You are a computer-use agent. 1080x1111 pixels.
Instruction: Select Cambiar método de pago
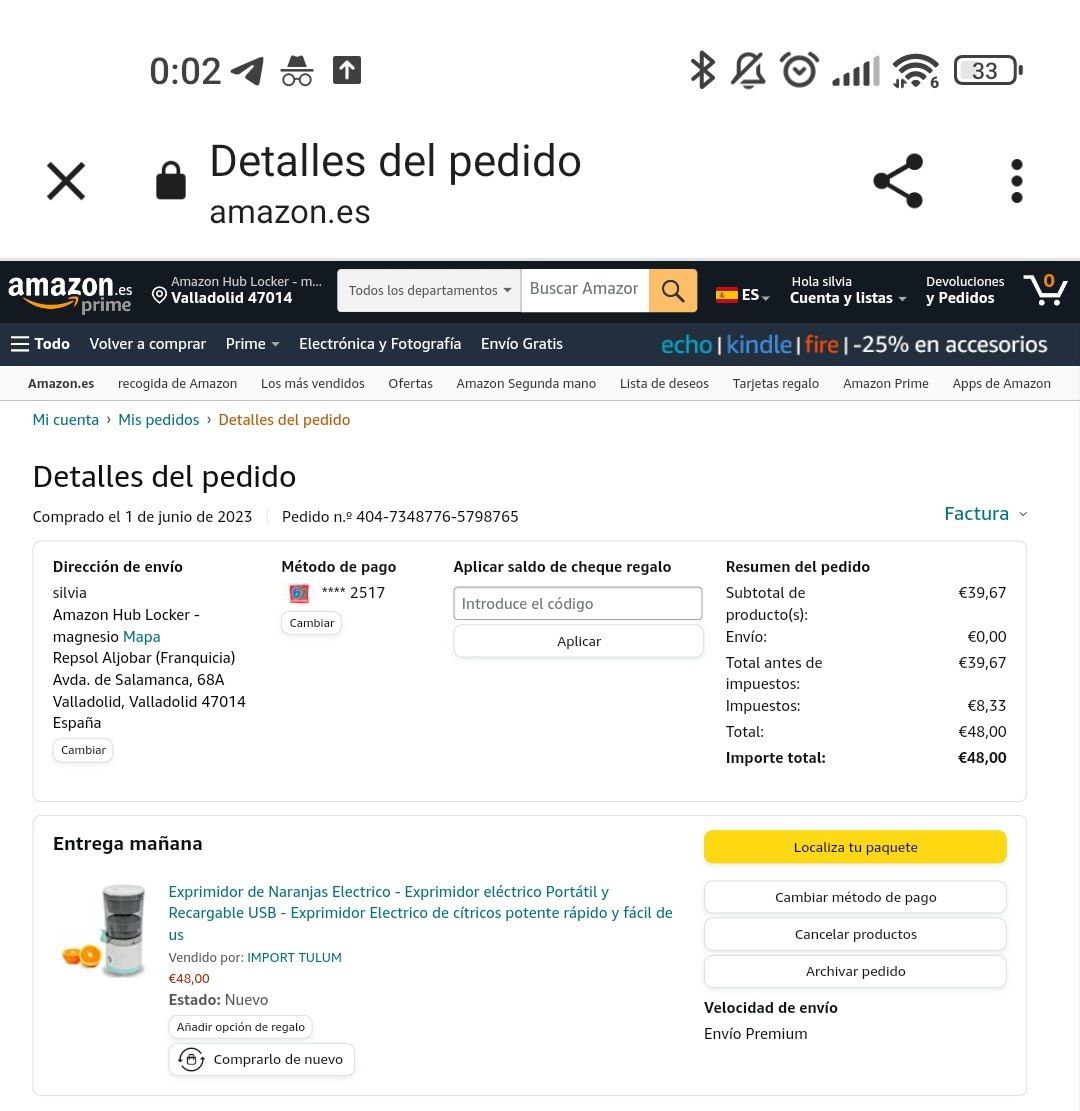tap(855, 897)
